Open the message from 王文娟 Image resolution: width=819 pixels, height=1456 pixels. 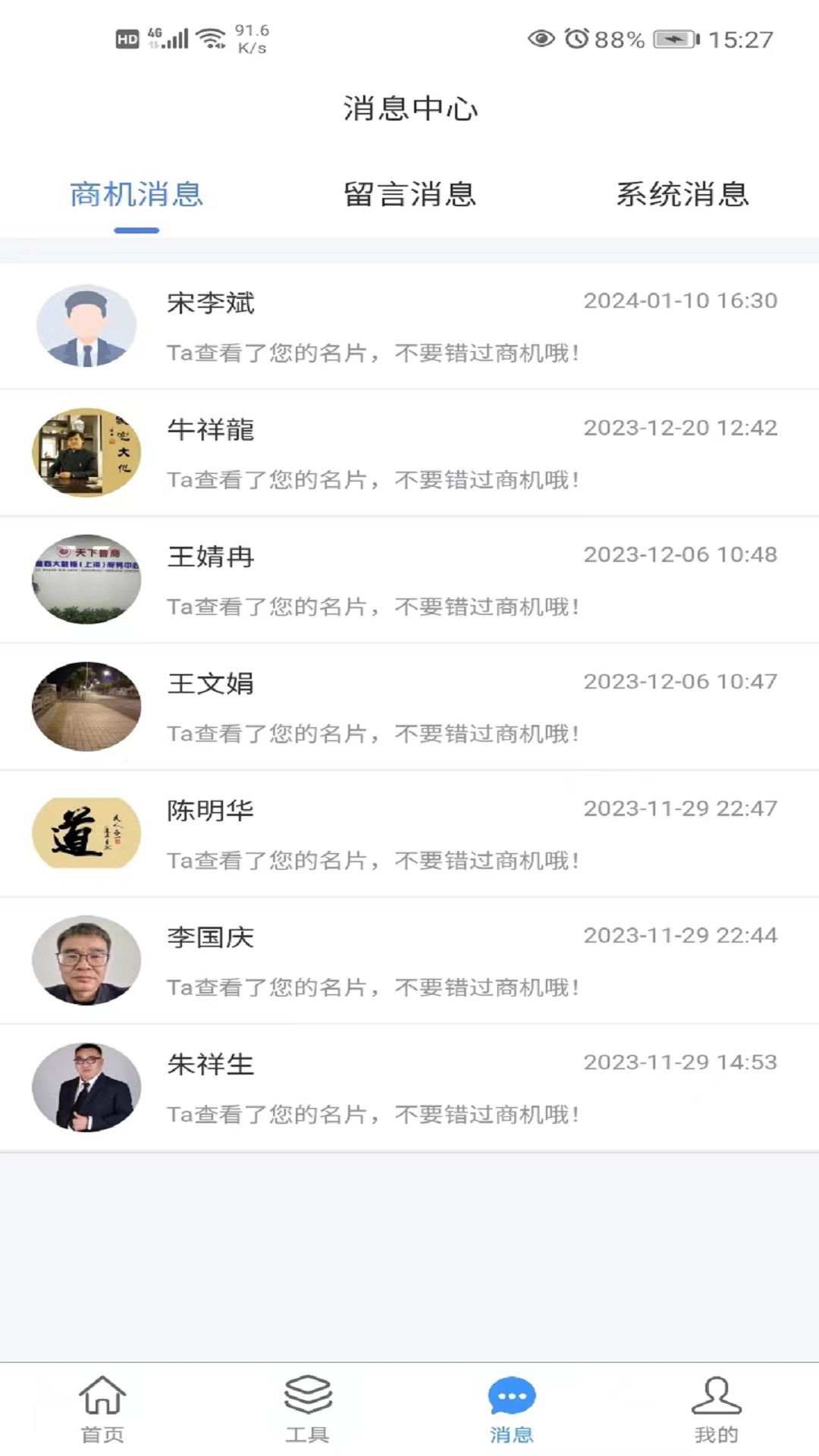(x=409, y=707)
